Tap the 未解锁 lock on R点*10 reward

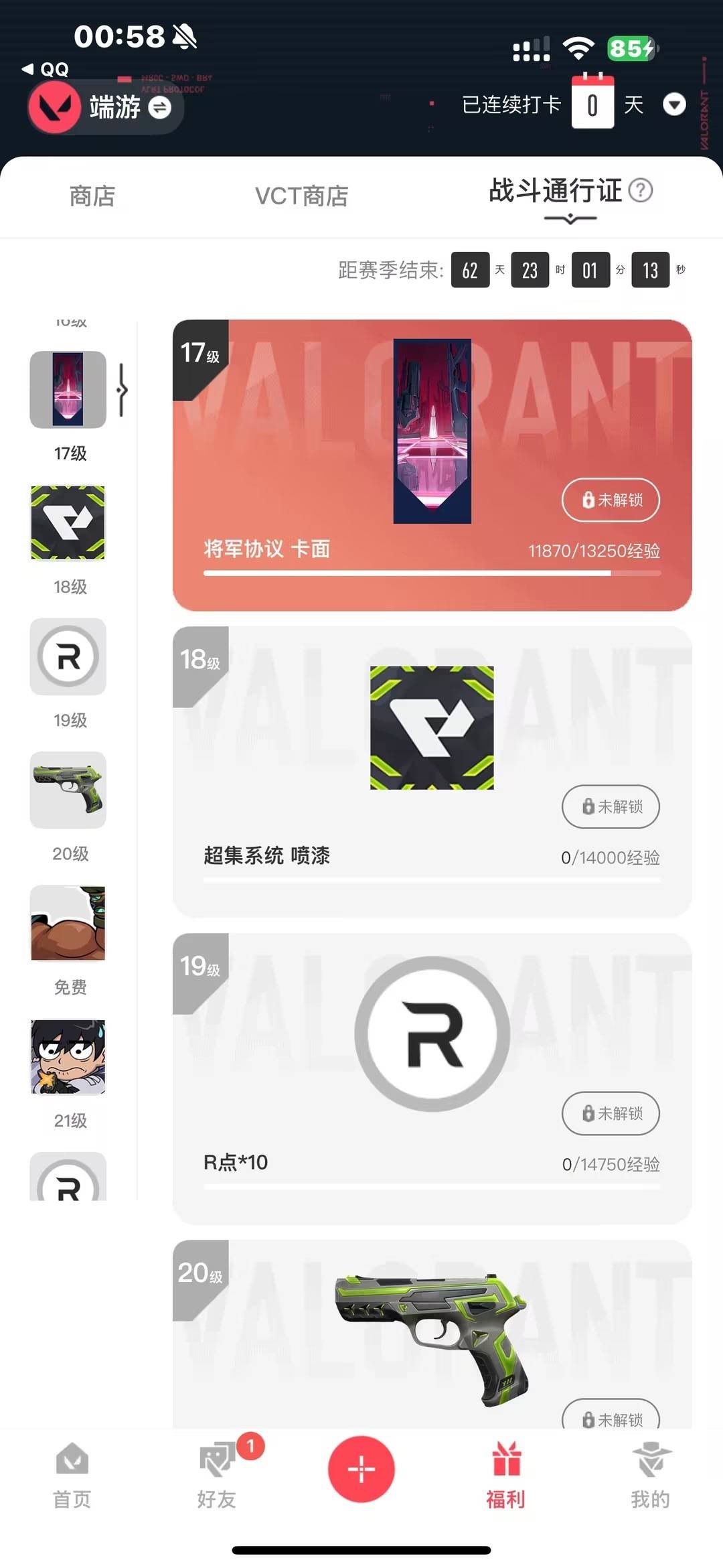(x=610, y=1113)
